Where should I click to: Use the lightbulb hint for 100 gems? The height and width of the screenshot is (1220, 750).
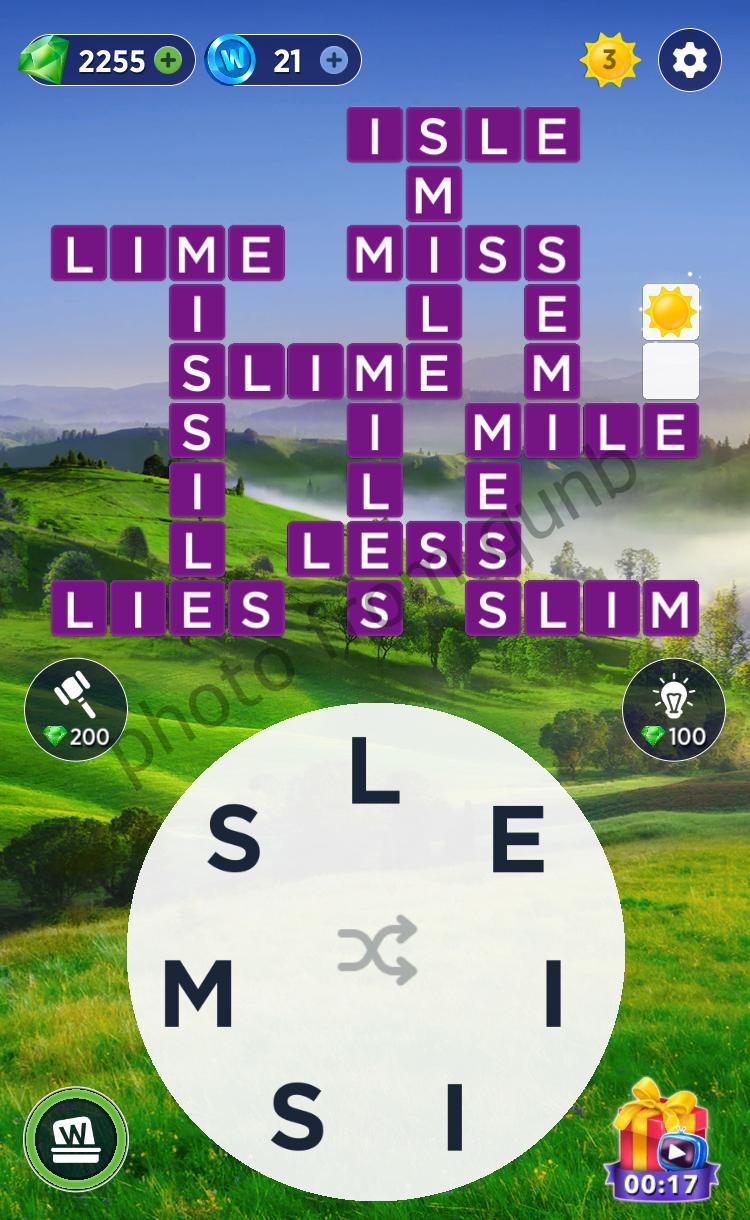pos(673,709)
